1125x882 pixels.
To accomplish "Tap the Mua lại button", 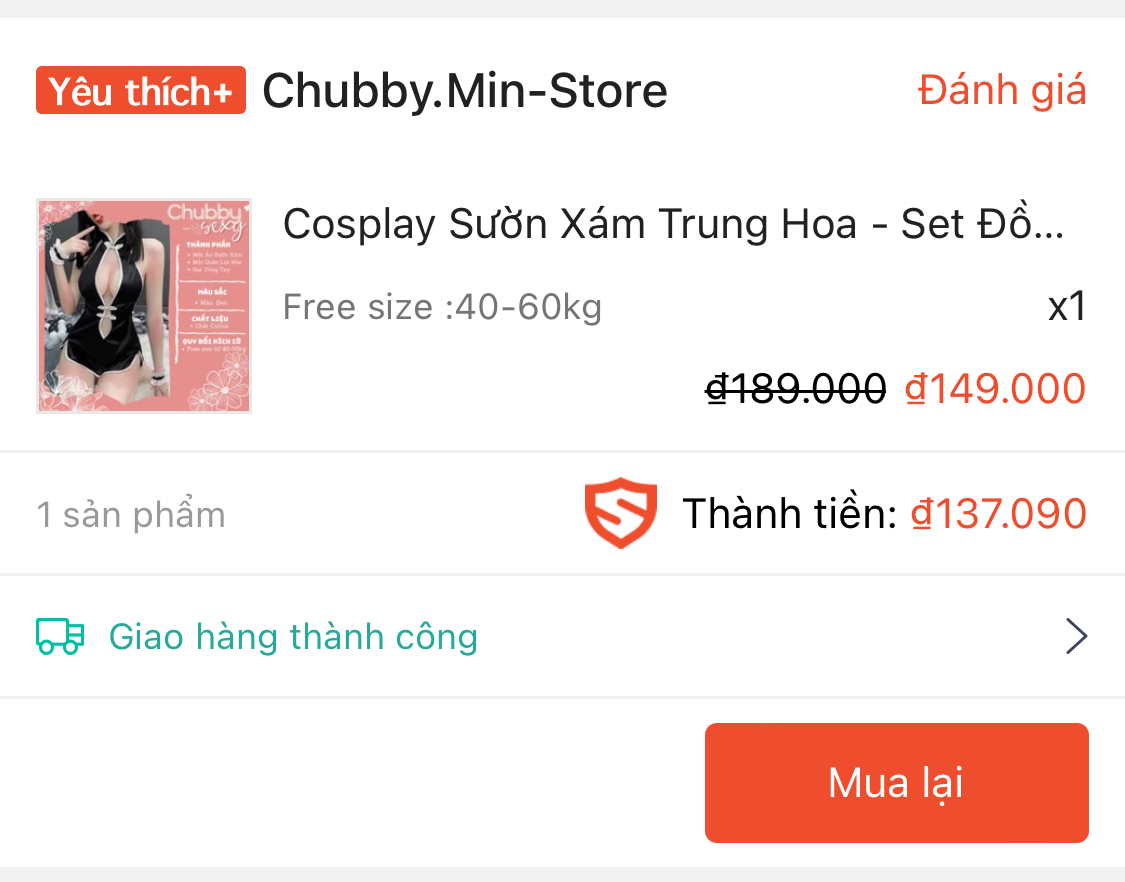I will [x=896, y=783].
